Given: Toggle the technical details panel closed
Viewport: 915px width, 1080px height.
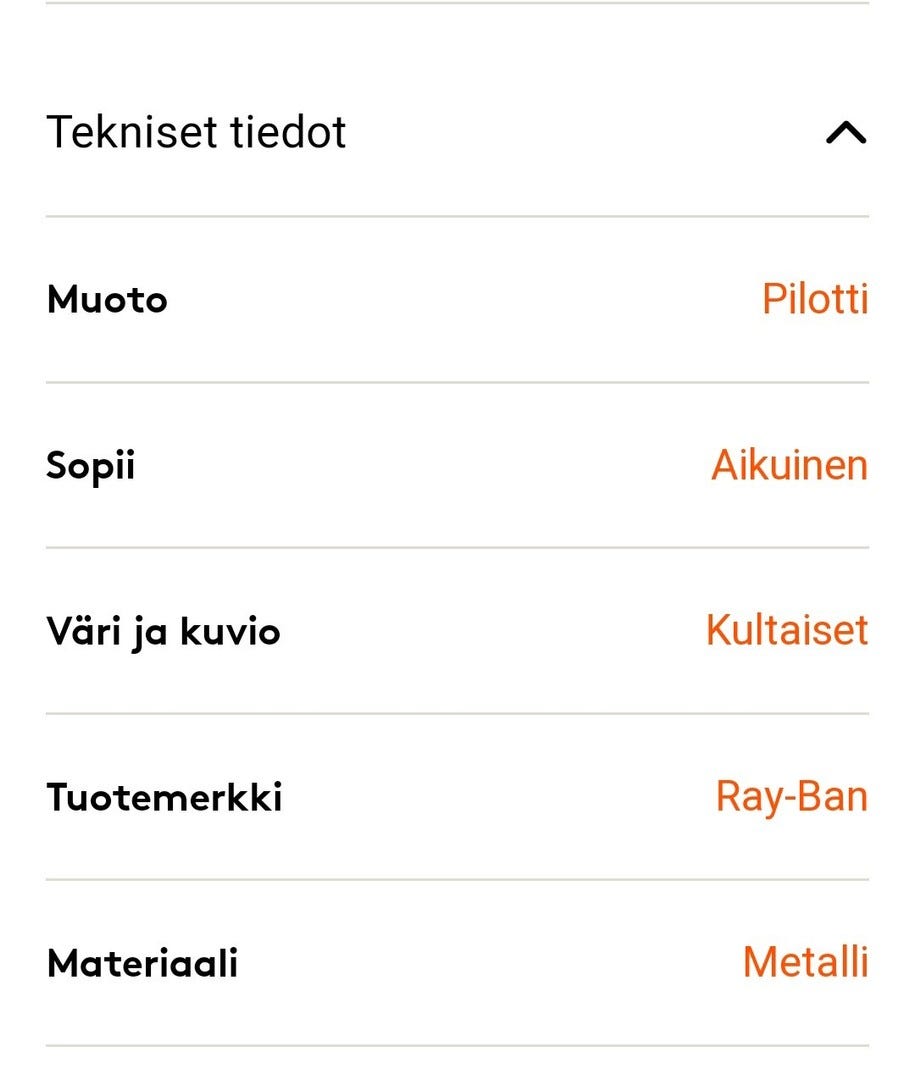Looking at the screenshot, I should click(x=845, y=131).
